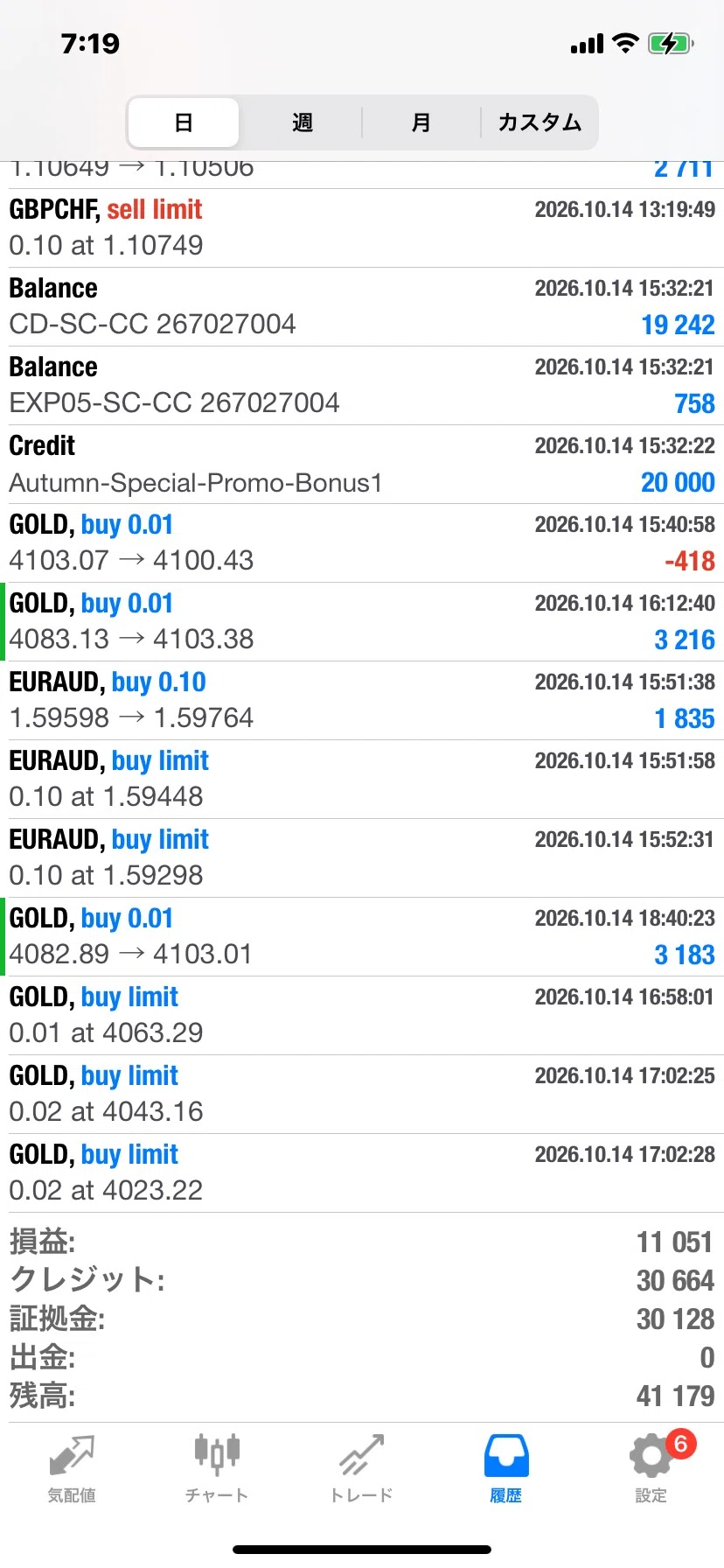Go to the 気配値 tab
This screenshot has width=724, height=1568.
click(72, 1469)
